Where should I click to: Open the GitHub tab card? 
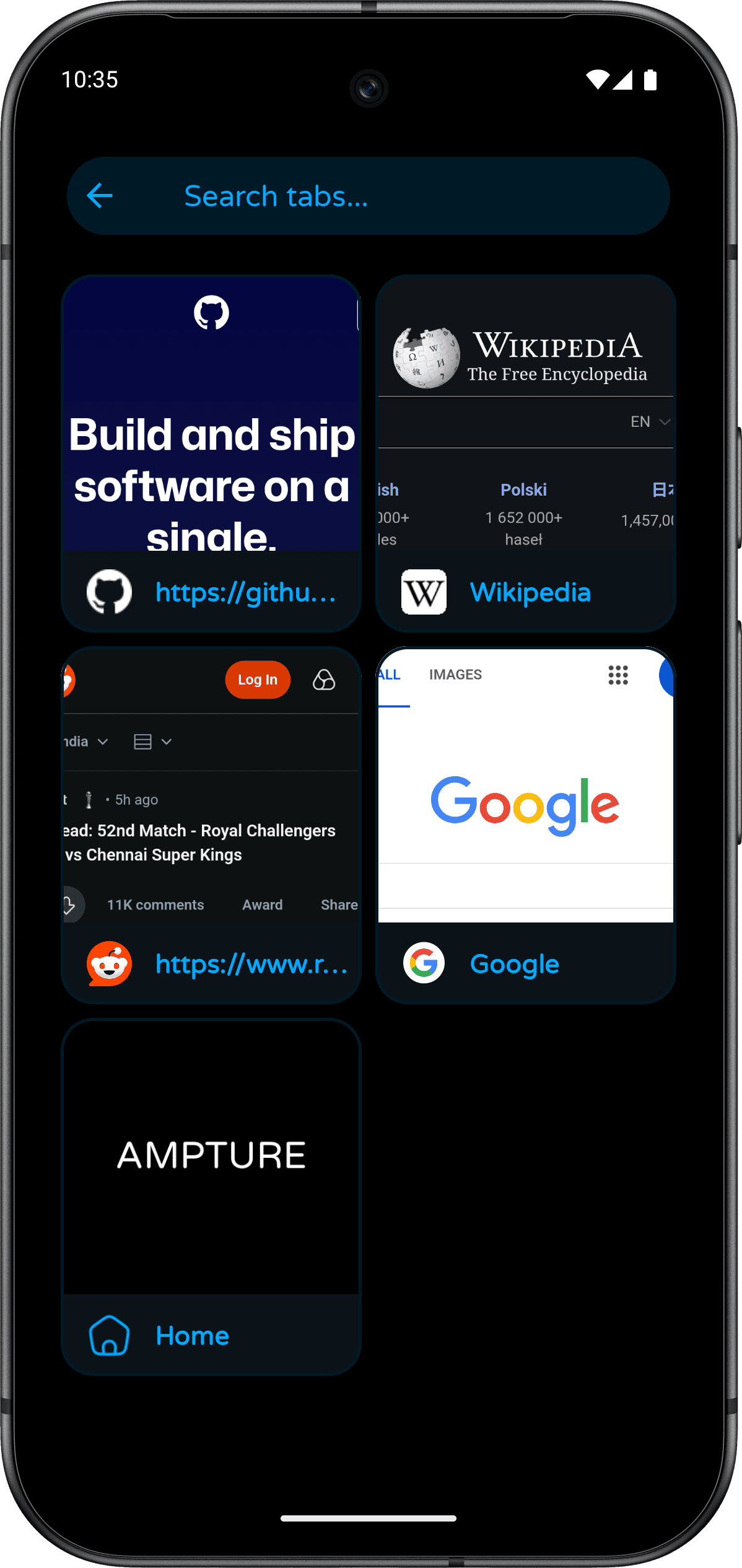211,452
